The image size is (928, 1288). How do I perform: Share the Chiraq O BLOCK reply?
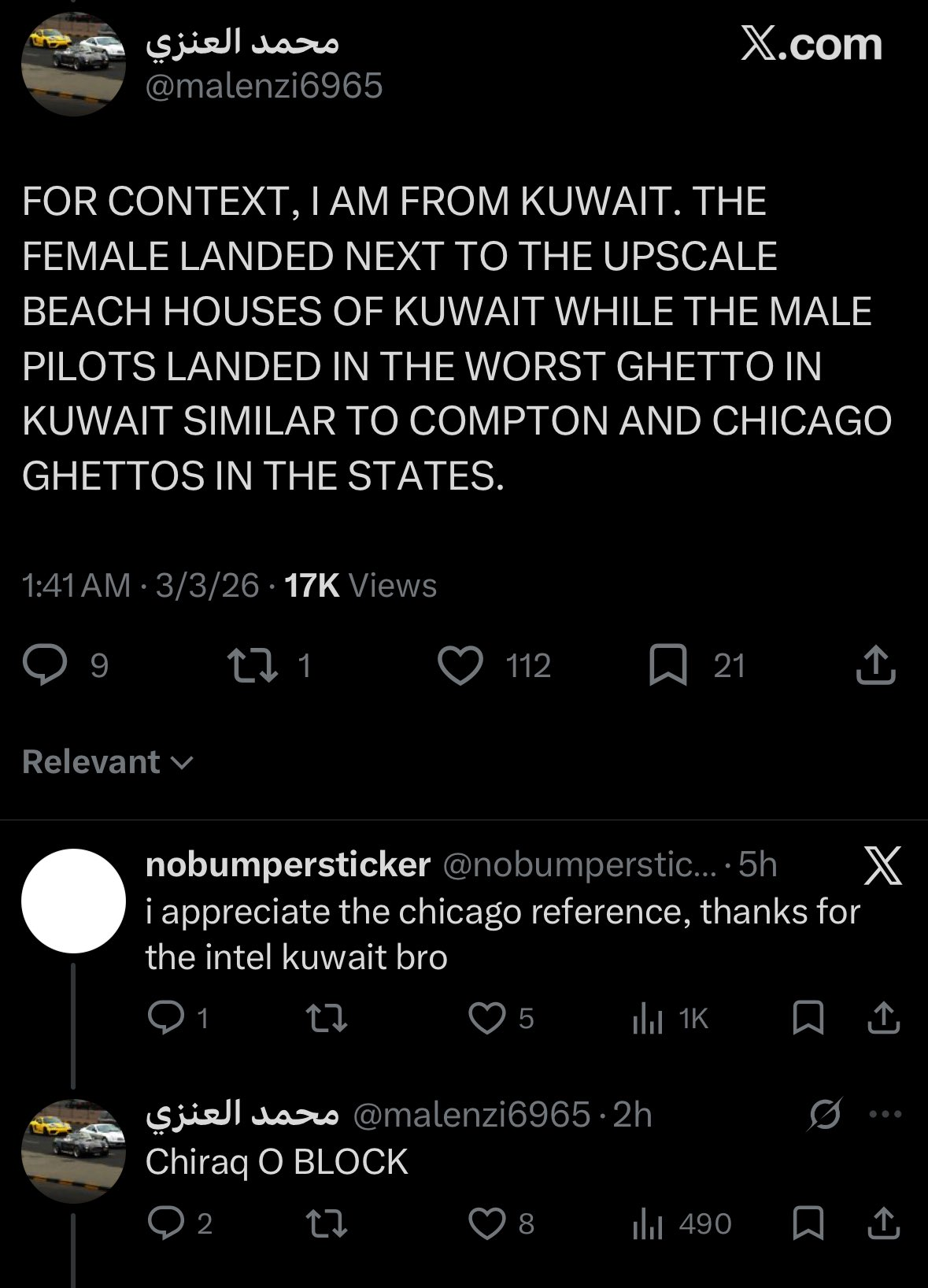883,1223
